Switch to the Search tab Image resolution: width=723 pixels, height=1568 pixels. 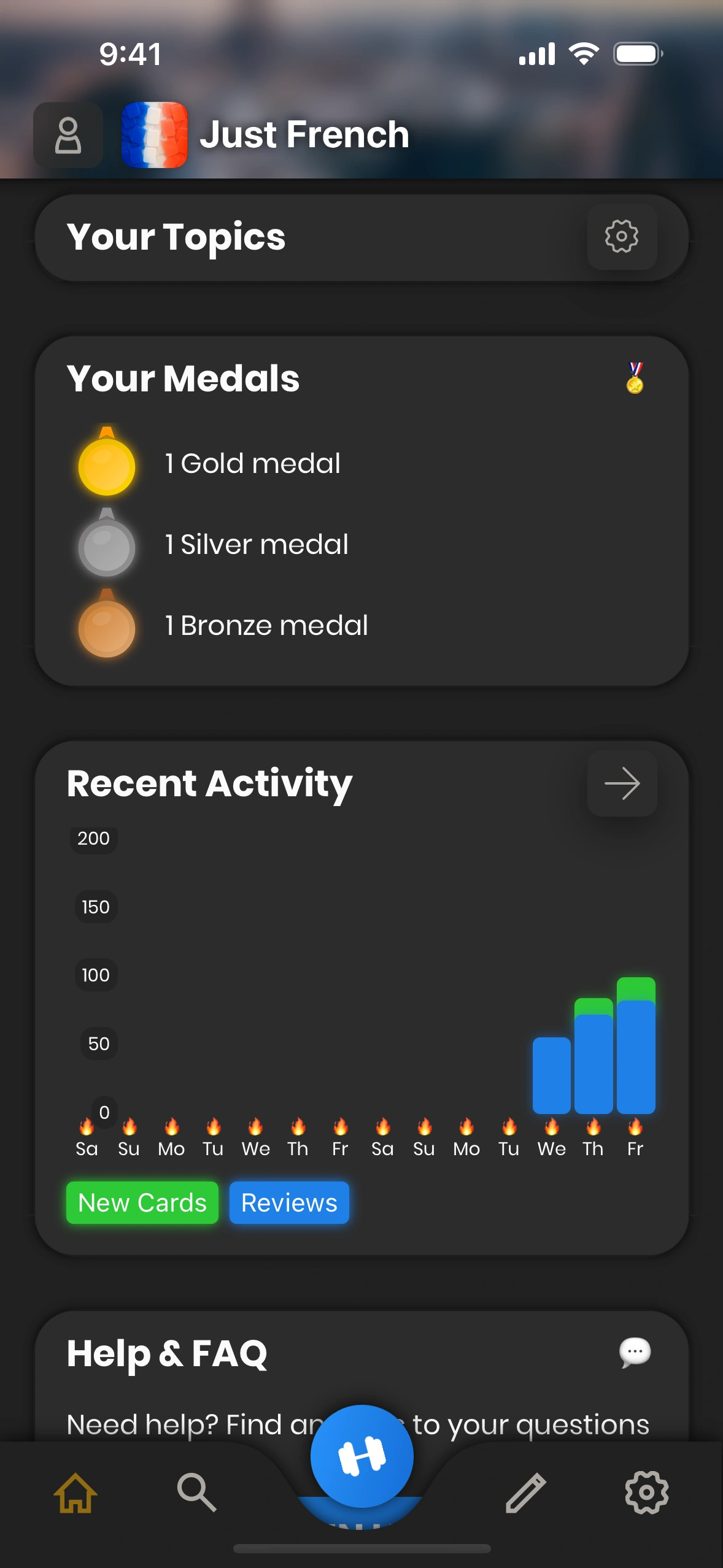[x=196, y=1493]
